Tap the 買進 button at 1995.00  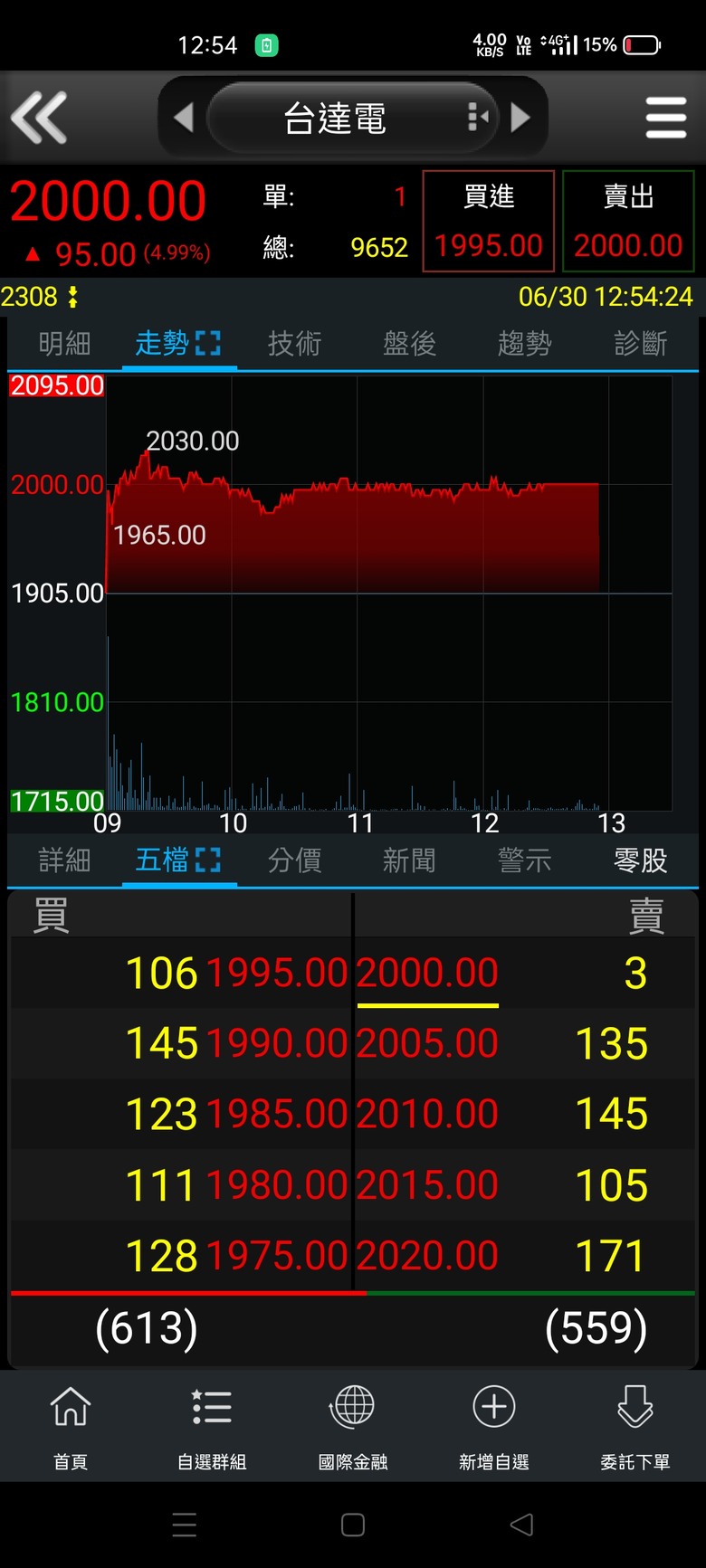[489, 221]
